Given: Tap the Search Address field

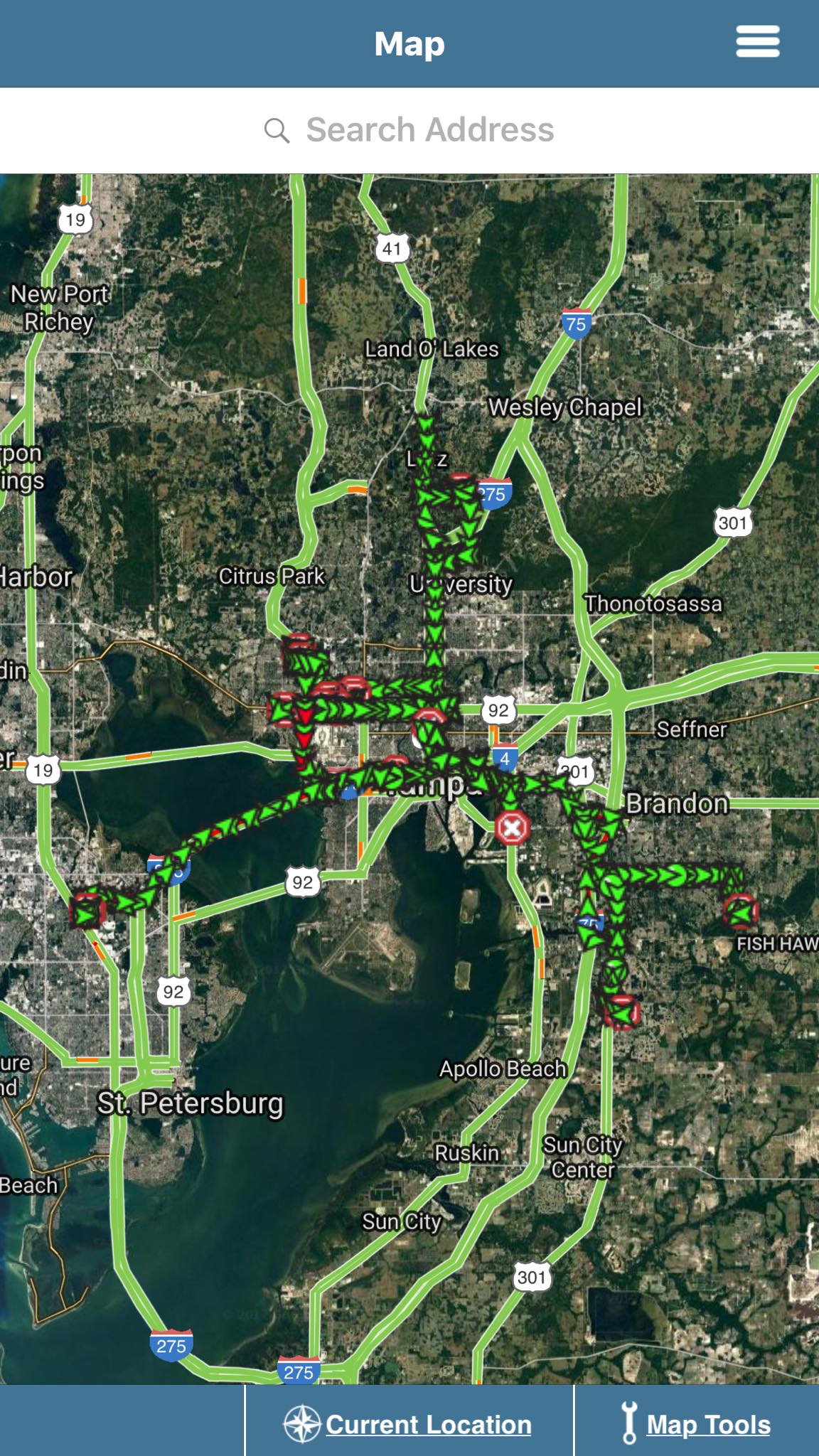Looking at the screenshot, I should pos(429,130).
